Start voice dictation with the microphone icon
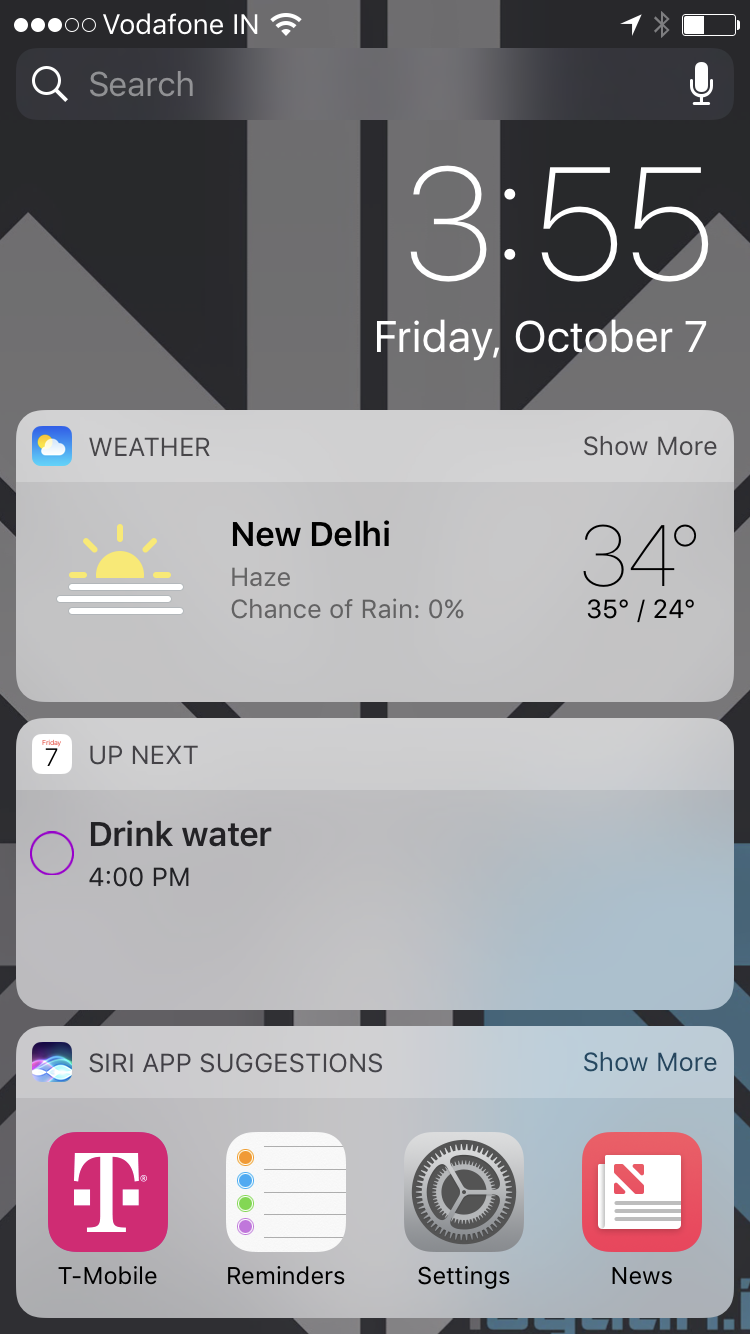This screenshot has height=1334, width=750. point(701,84)
